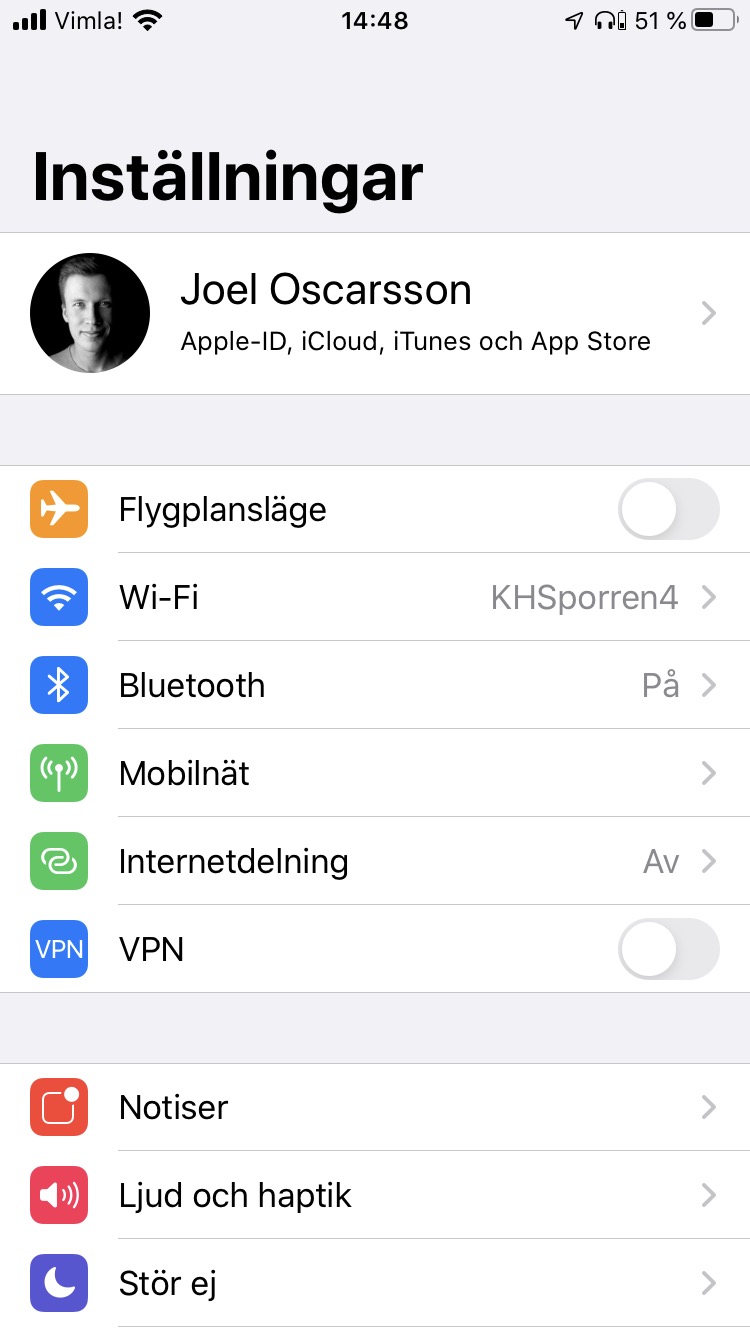Open Wi-Fi settings
The width and height of the screenshot is (750, 1334).
375,597
